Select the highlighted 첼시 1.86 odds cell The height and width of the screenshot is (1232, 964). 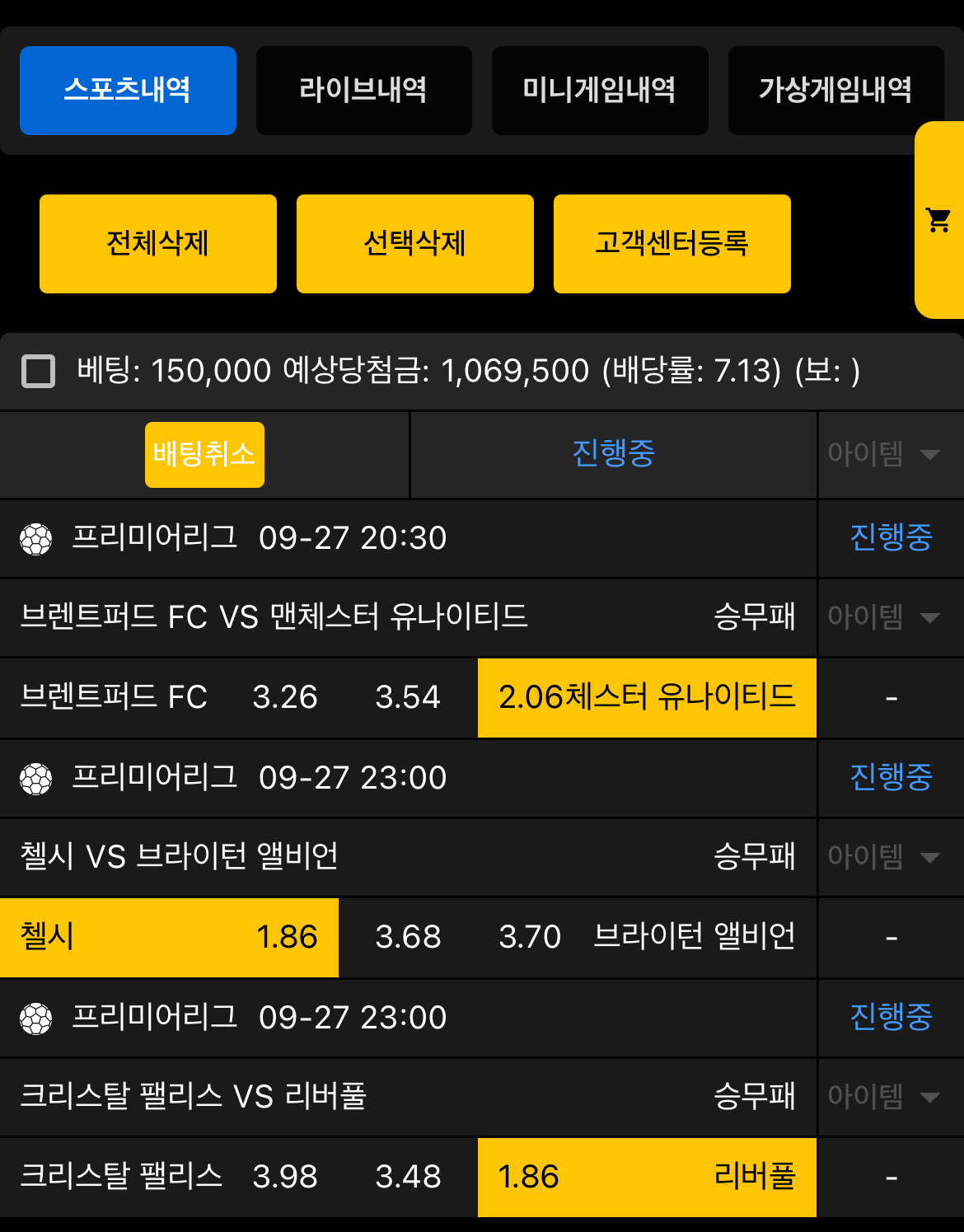point(169,937)
